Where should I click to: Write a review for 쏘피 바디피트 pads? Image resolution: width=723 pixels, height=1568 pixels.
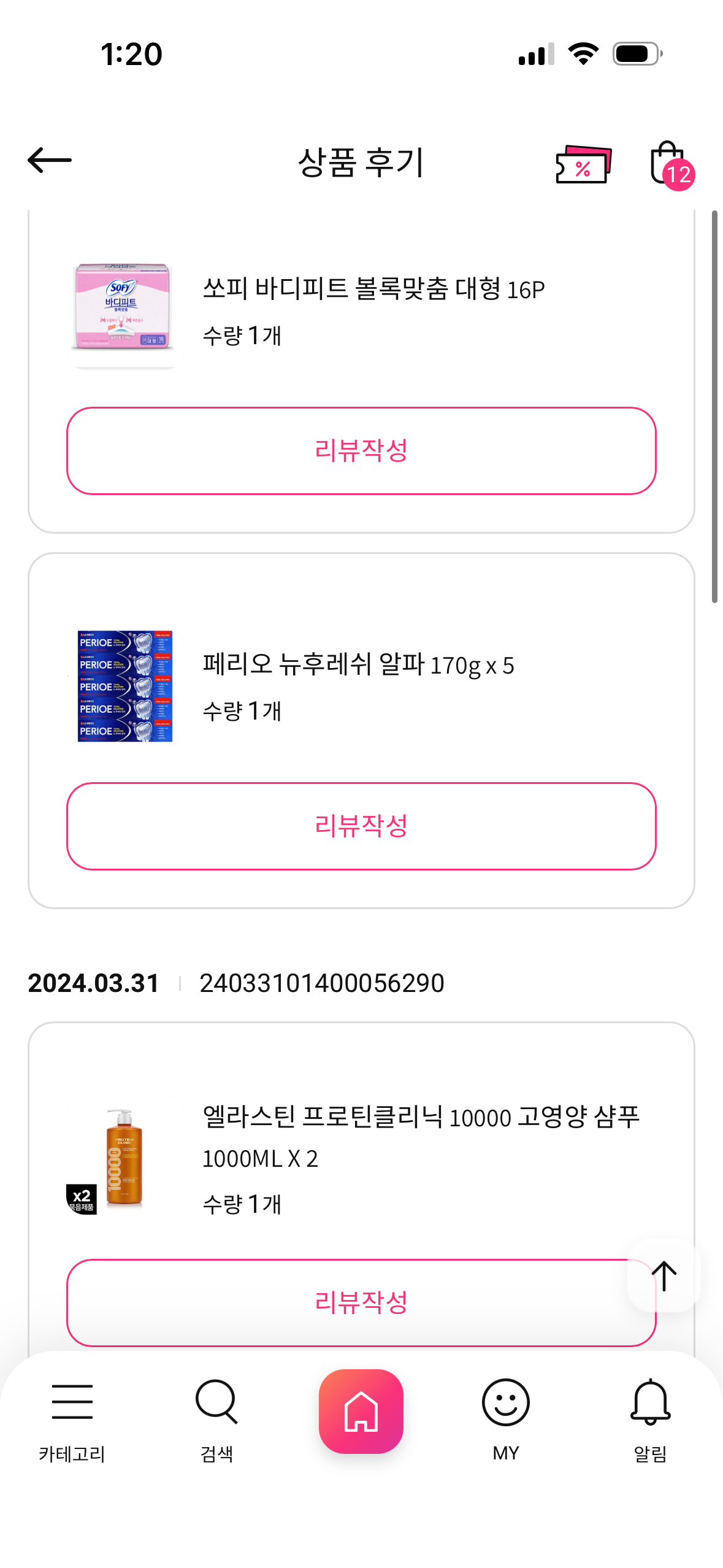pyautogui.click(x=361, y=451)
